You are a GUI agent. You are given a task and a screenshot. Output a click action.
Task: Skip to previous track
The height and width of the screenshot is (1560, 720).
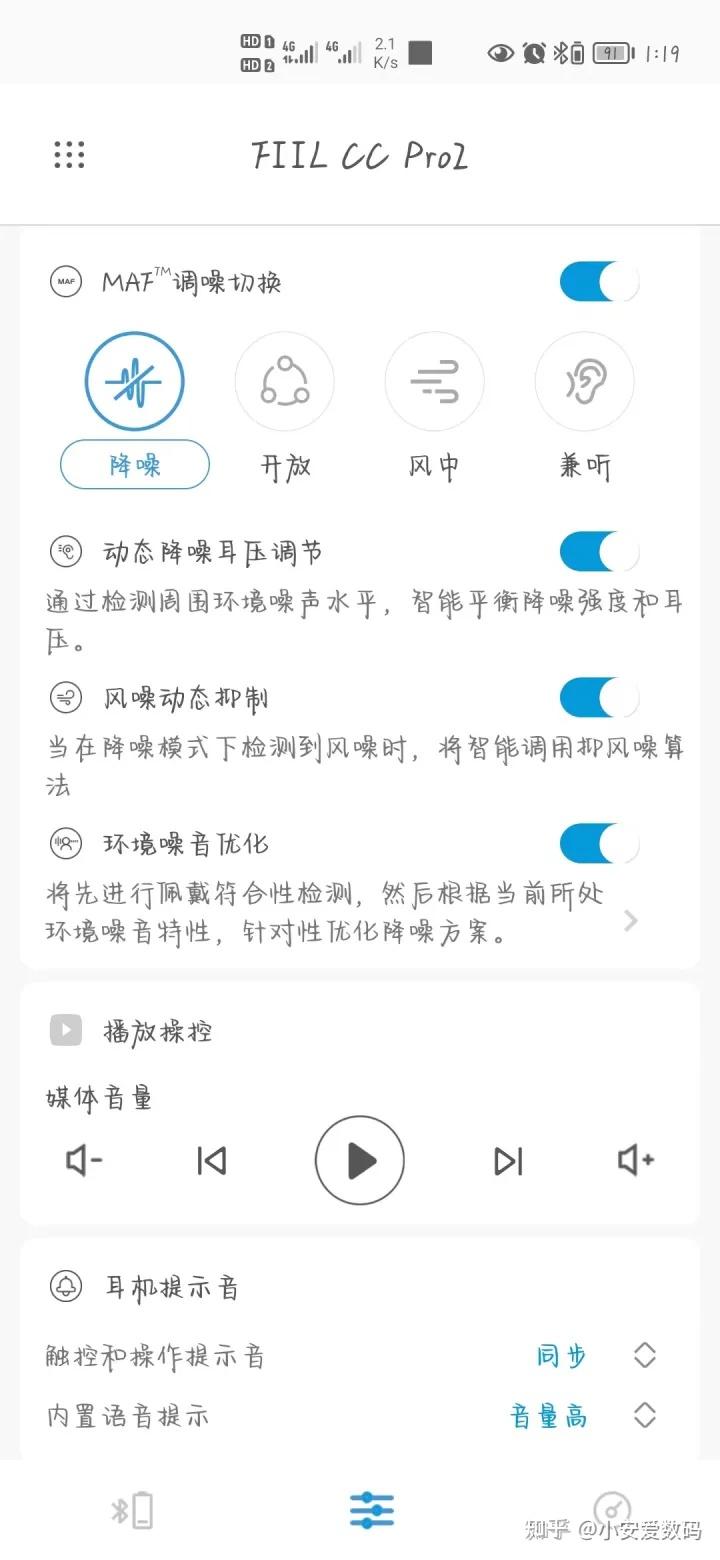(211, 1160)
